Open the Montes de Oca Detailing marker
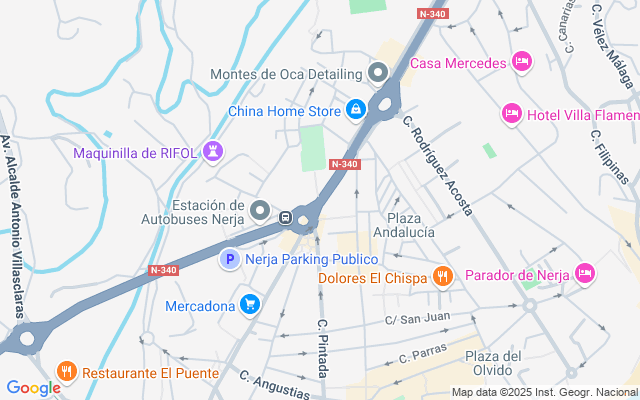This screenshot has height=400, width=640. point(377,74)
